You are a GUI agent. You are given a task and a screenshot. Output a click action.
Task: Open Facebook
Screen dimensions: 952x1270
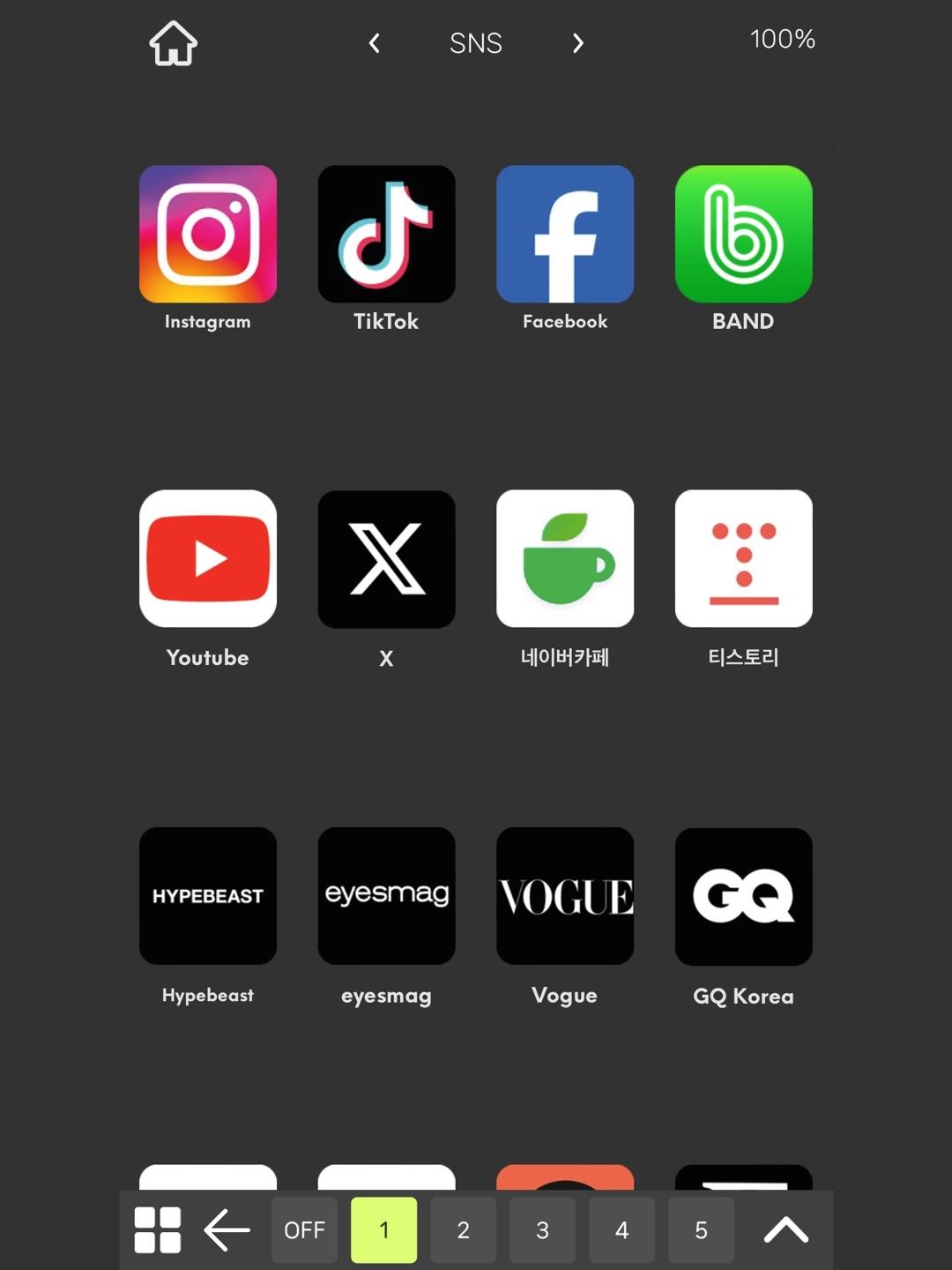pyautogui.click(x=565, y=235)
